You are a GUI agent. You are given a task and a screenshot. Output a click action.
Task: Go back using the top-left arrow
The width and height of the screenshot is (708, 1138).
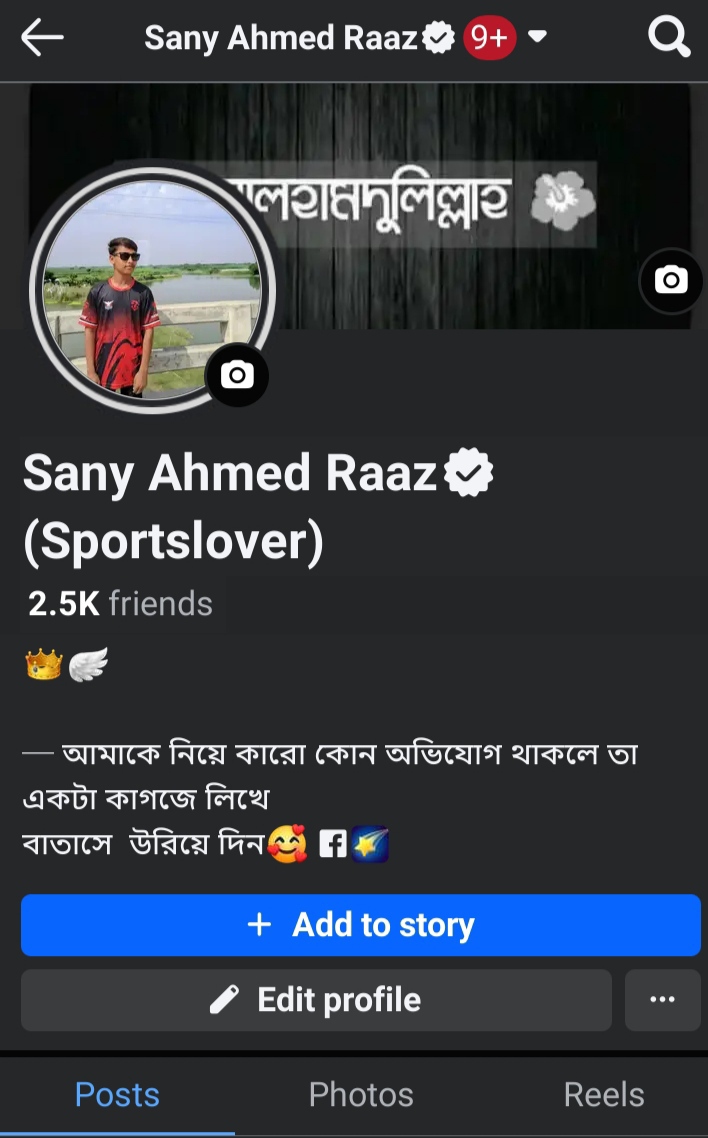(42, 38)
